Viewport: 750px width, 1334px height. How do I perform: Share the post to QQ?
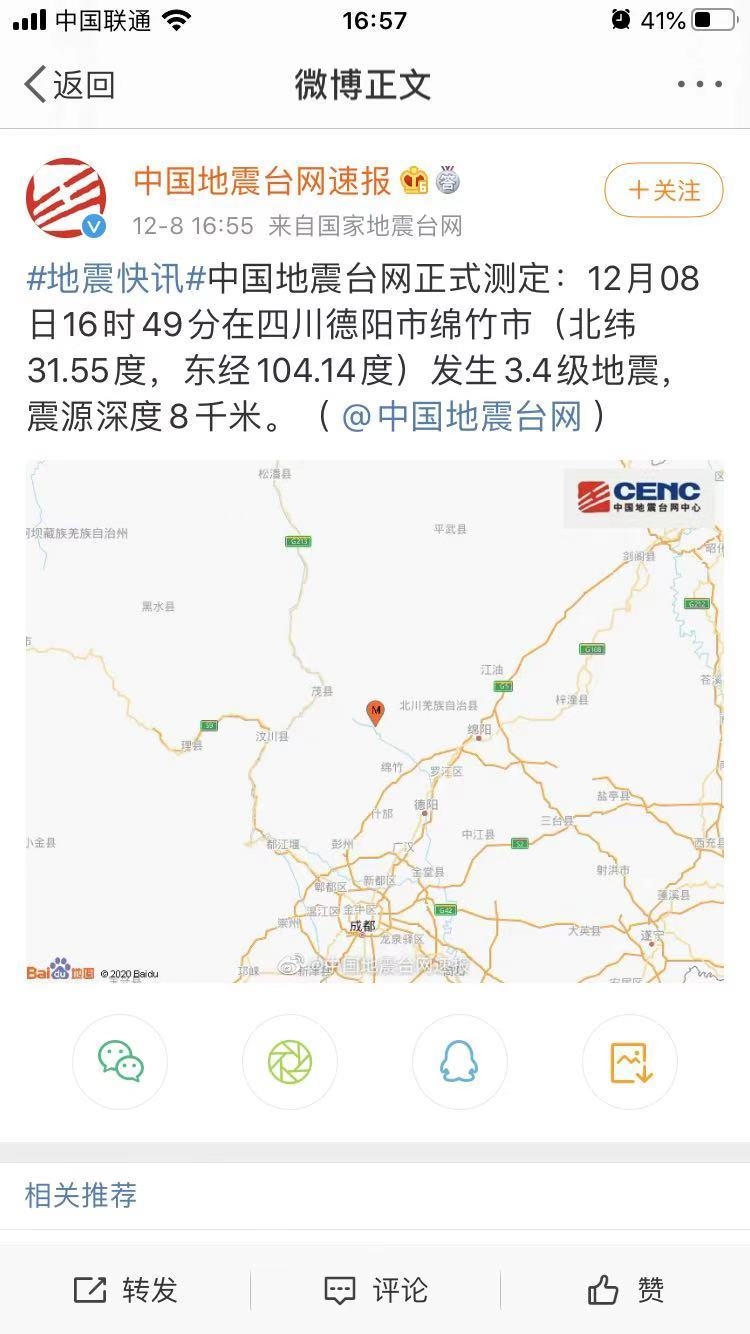(460, 1062)
